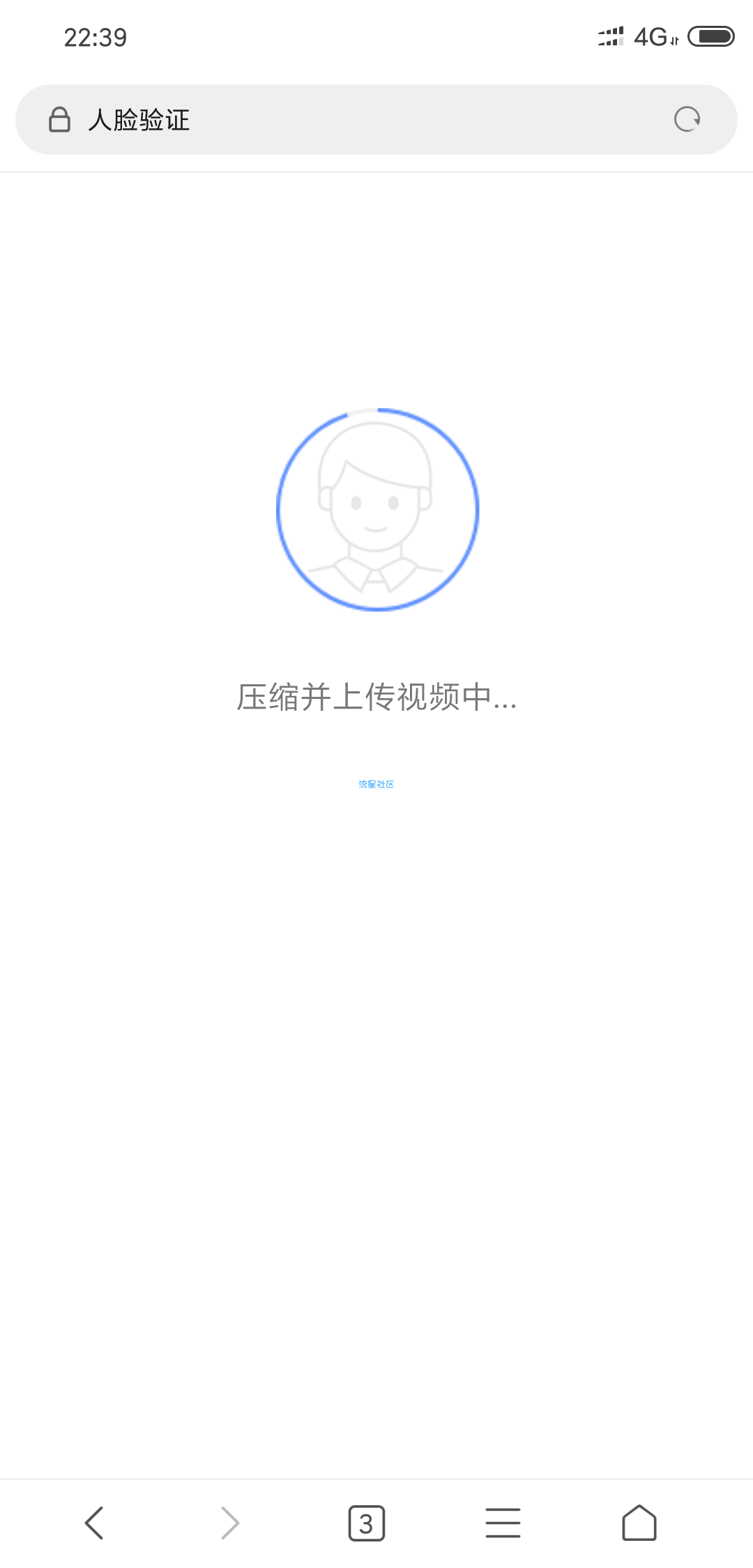Reload the face verification page
The width and height of the screenshot is (753, 1568).
click(x=687, y=119)
